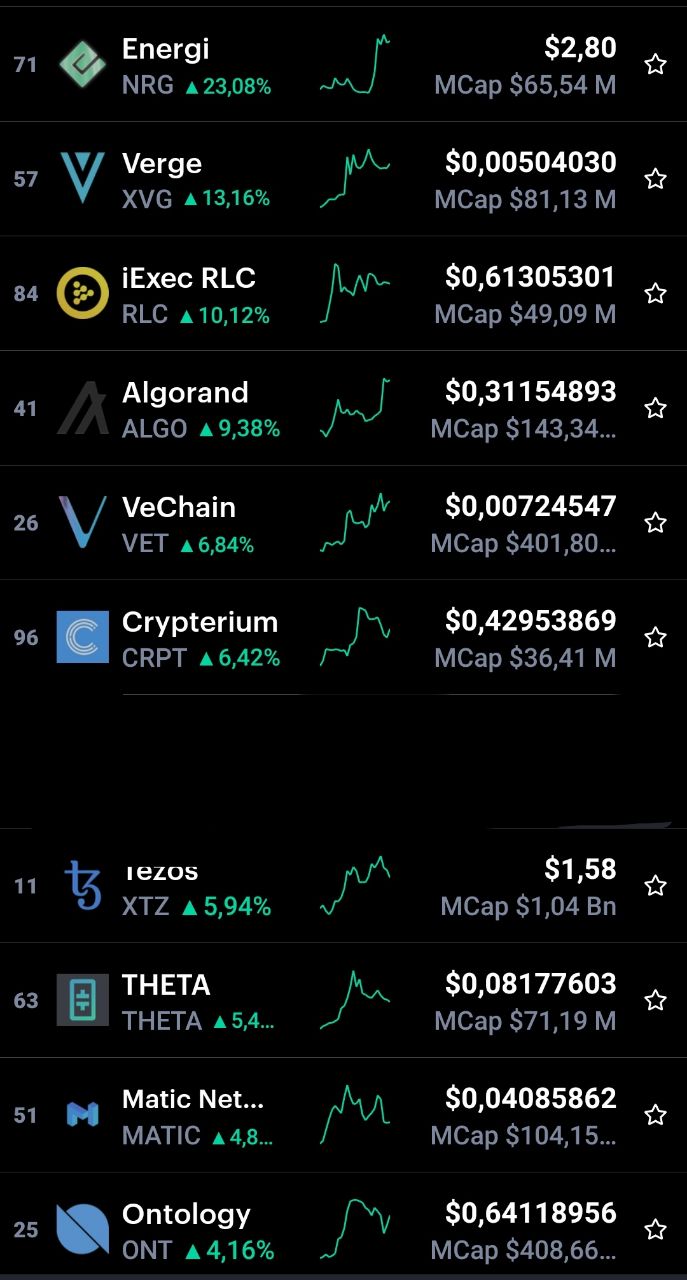This screenshot has height=1280, width=687.
Task: Tap the star next to Algorand
Action: pos(655,408)
